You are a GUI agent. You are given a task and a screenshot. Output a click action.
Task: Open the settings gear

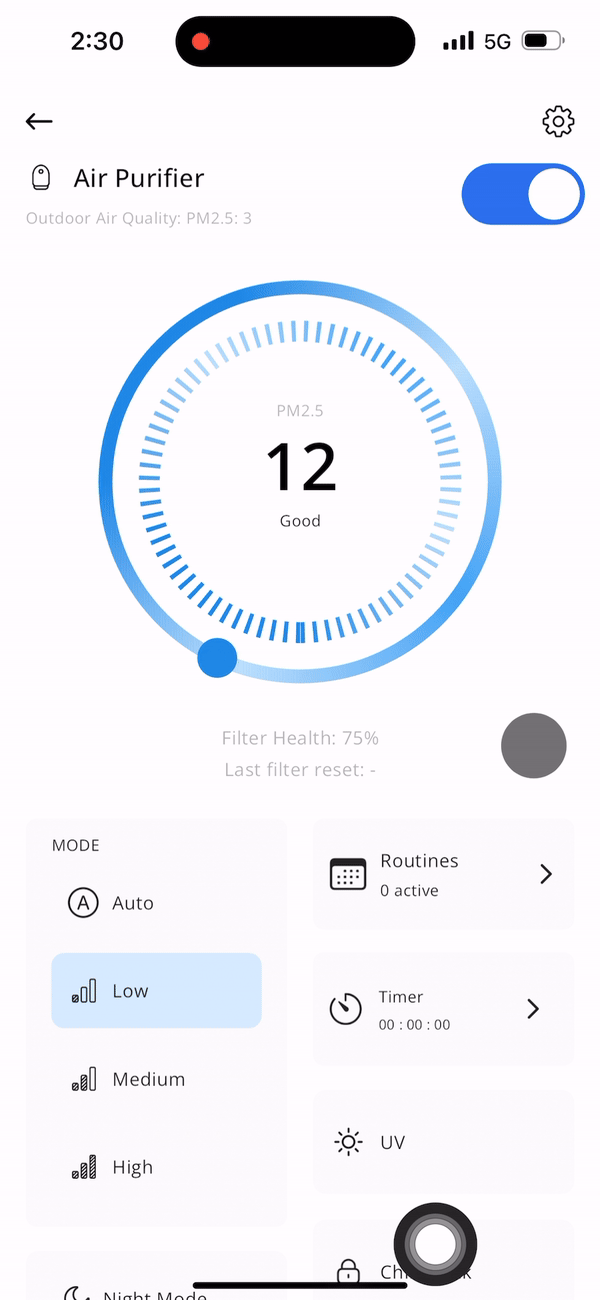(558, 122)
